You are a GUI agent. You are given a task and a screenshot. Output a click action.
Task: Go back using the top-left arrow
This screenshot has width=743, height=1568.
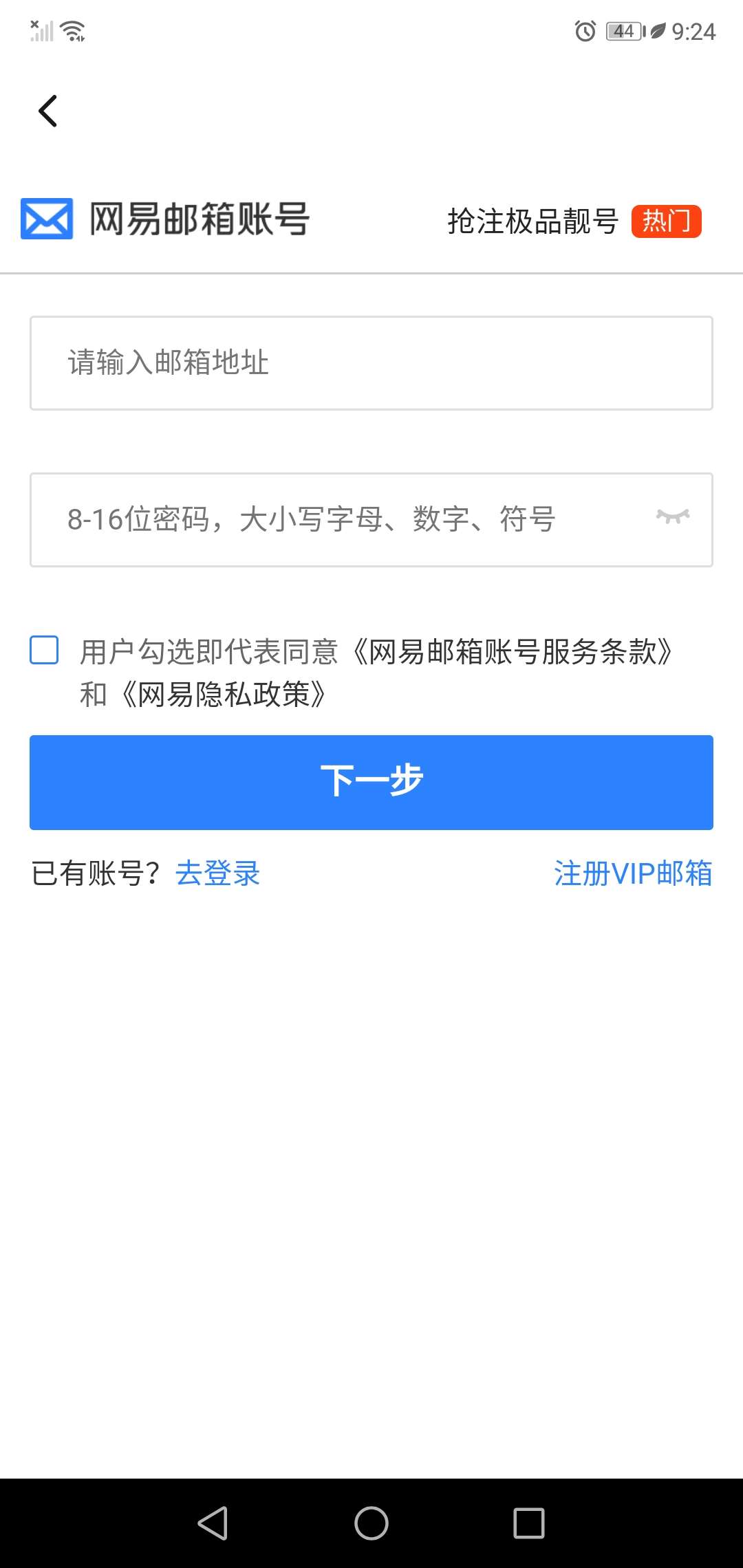[x=47, y=111]
